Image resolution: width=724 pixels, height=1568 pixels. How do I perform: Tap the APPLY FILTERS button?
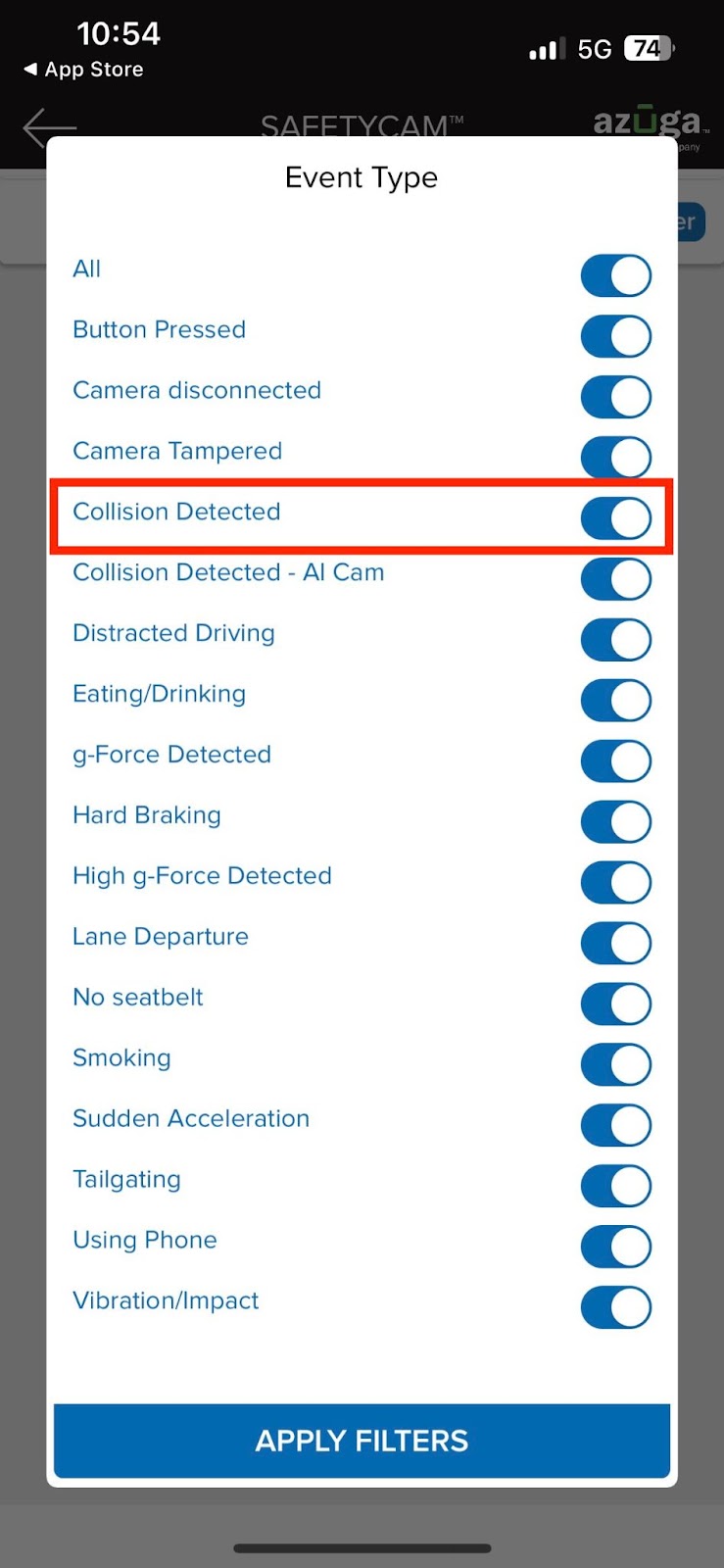362,1441
